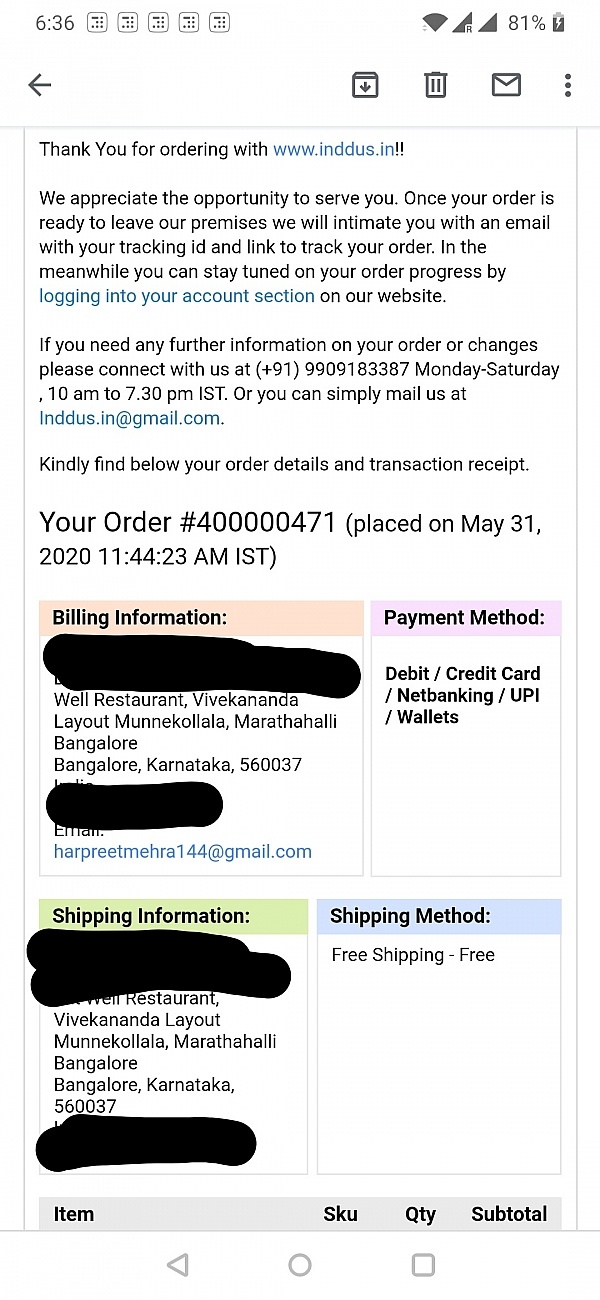Delete this email
This screenshot has height=1300, width=600.
coord(435,85)
